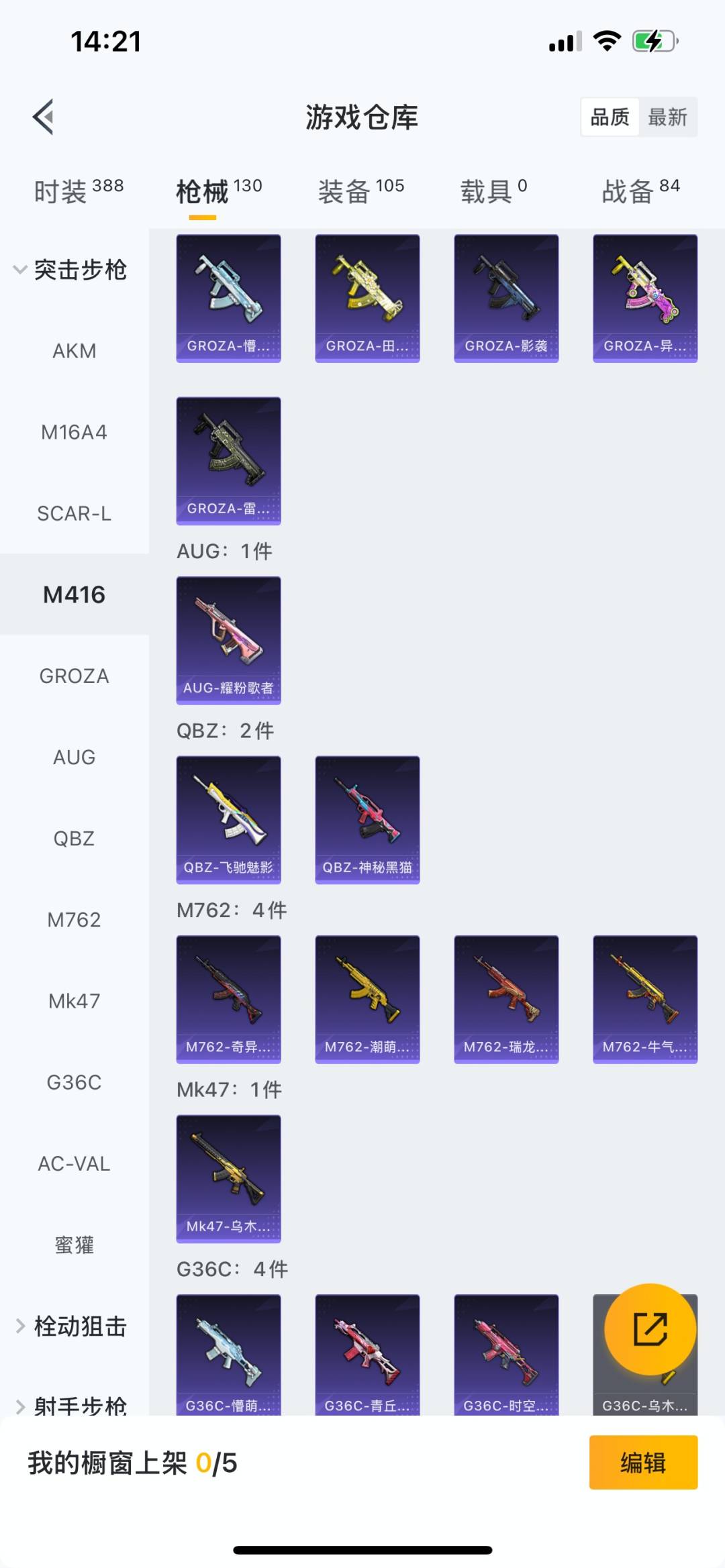The image size is (725, 1568).
Task: Tap the yellow share floating button
Action: (x=650, y=1329)
